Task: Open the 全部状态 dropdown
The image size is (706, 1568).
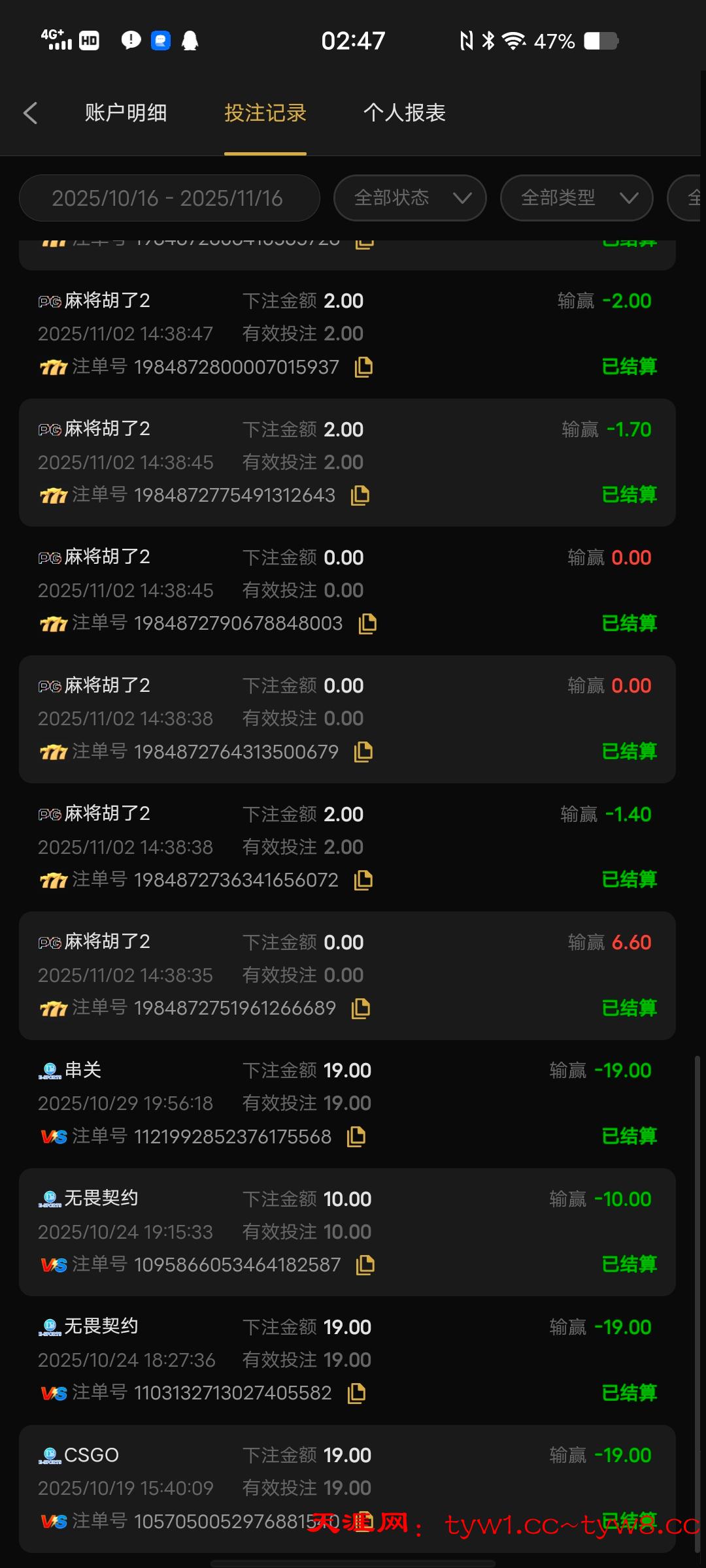Action: tap(409, 198)
